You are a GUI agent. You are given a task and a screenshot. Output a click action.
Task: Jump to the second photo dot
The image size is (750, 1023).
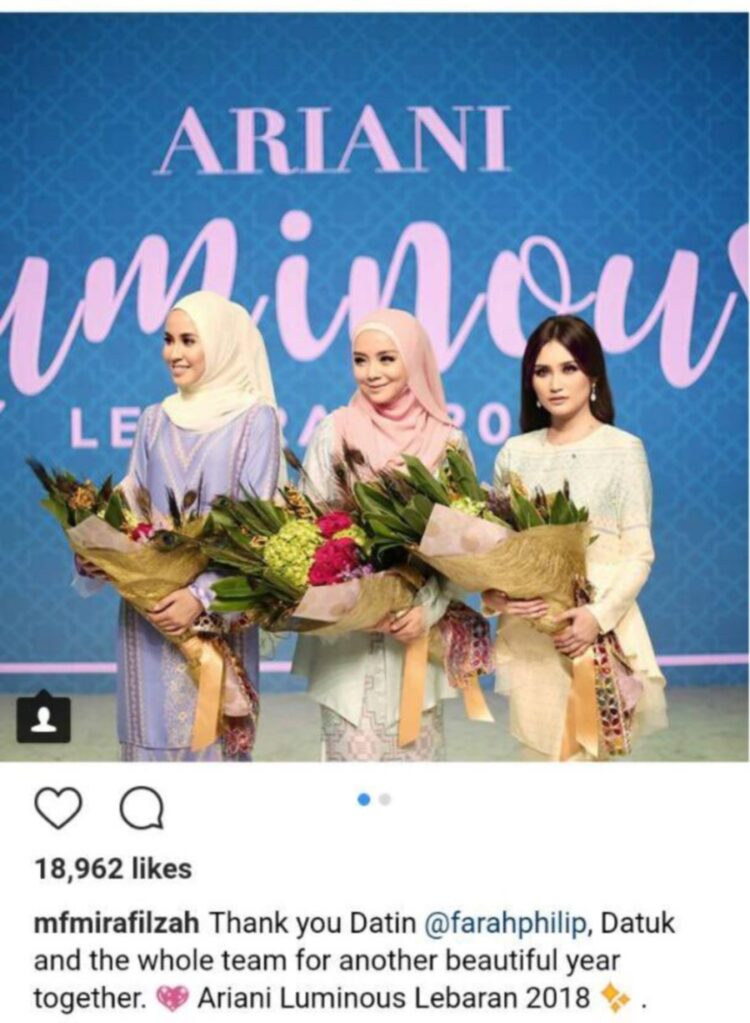point(386,799)
